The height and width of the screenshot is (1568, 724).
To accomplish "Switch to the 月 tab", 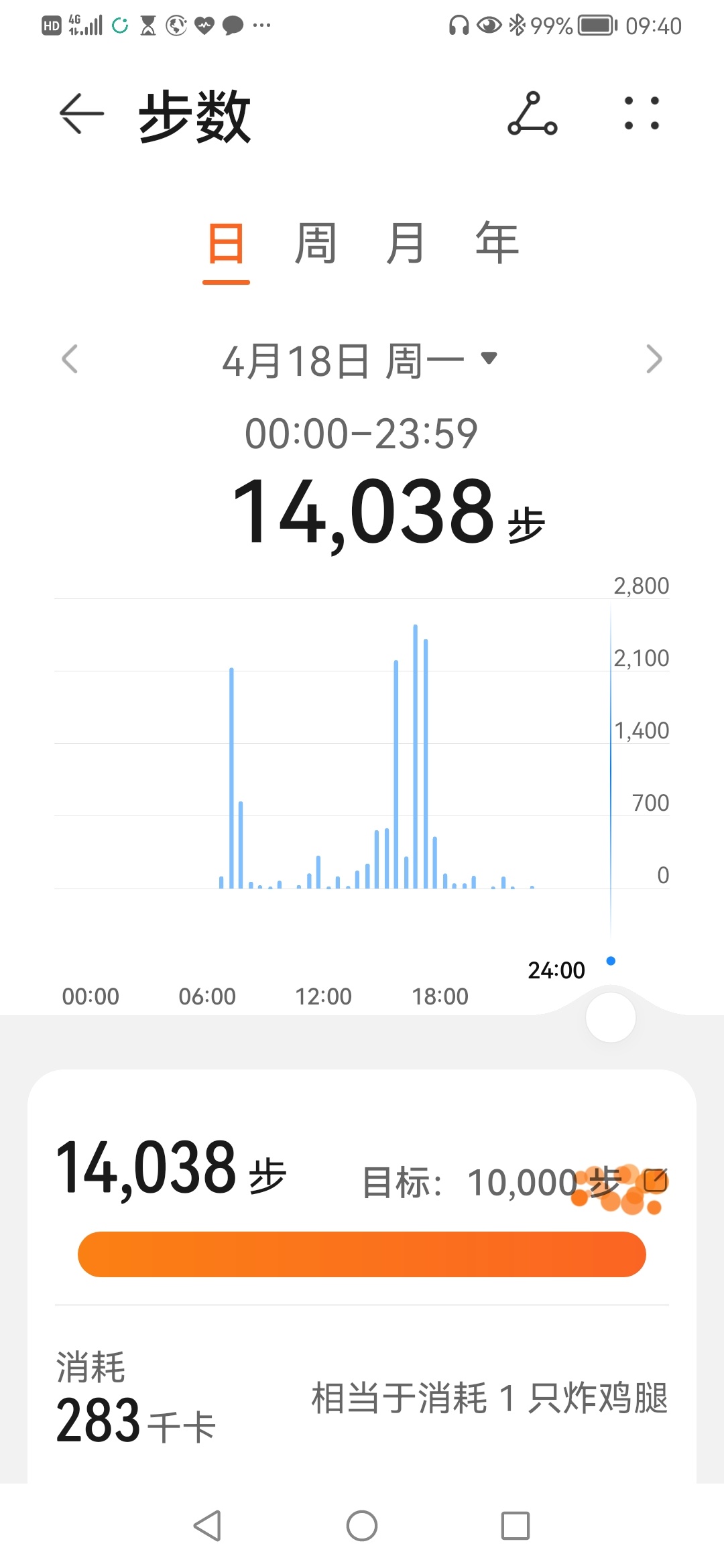I will point(406,244).
